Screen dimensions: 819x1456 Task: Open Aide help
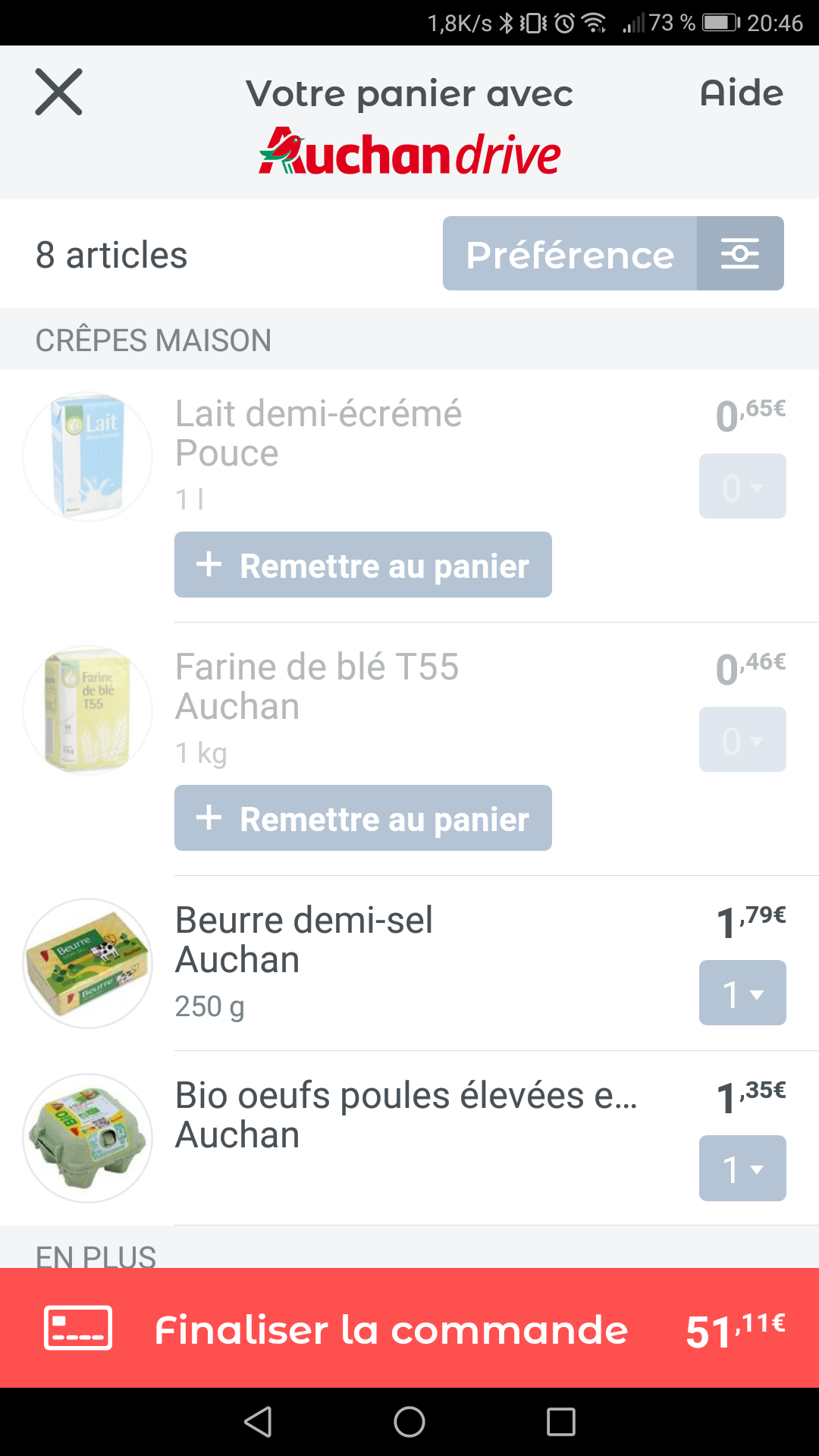click(x=742, y=93)
